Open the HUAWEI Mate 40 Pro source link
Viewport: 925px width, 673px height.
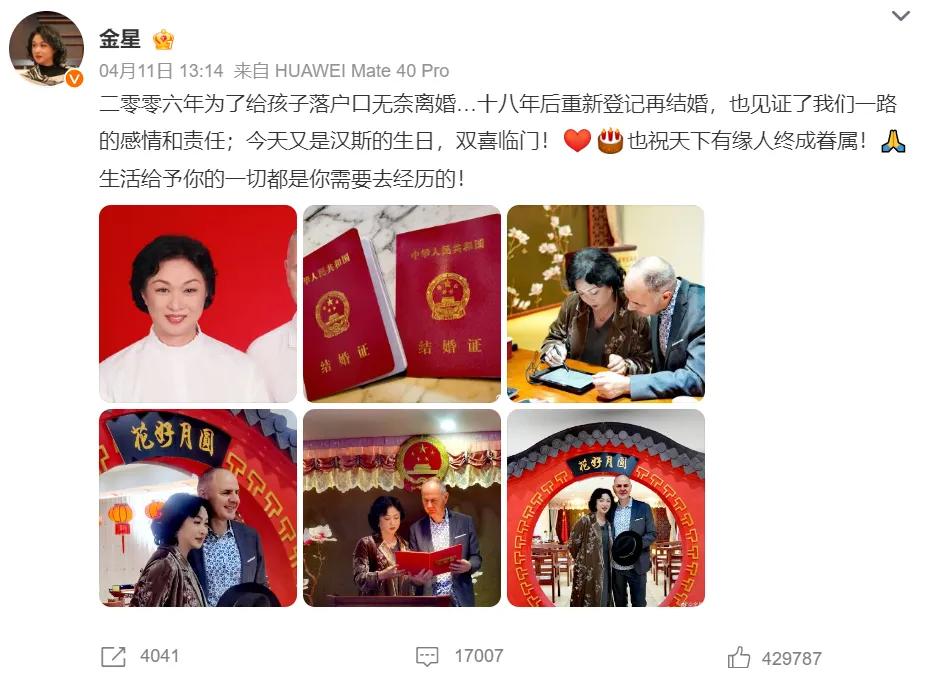pyautogui.click(x=361, y=71)
